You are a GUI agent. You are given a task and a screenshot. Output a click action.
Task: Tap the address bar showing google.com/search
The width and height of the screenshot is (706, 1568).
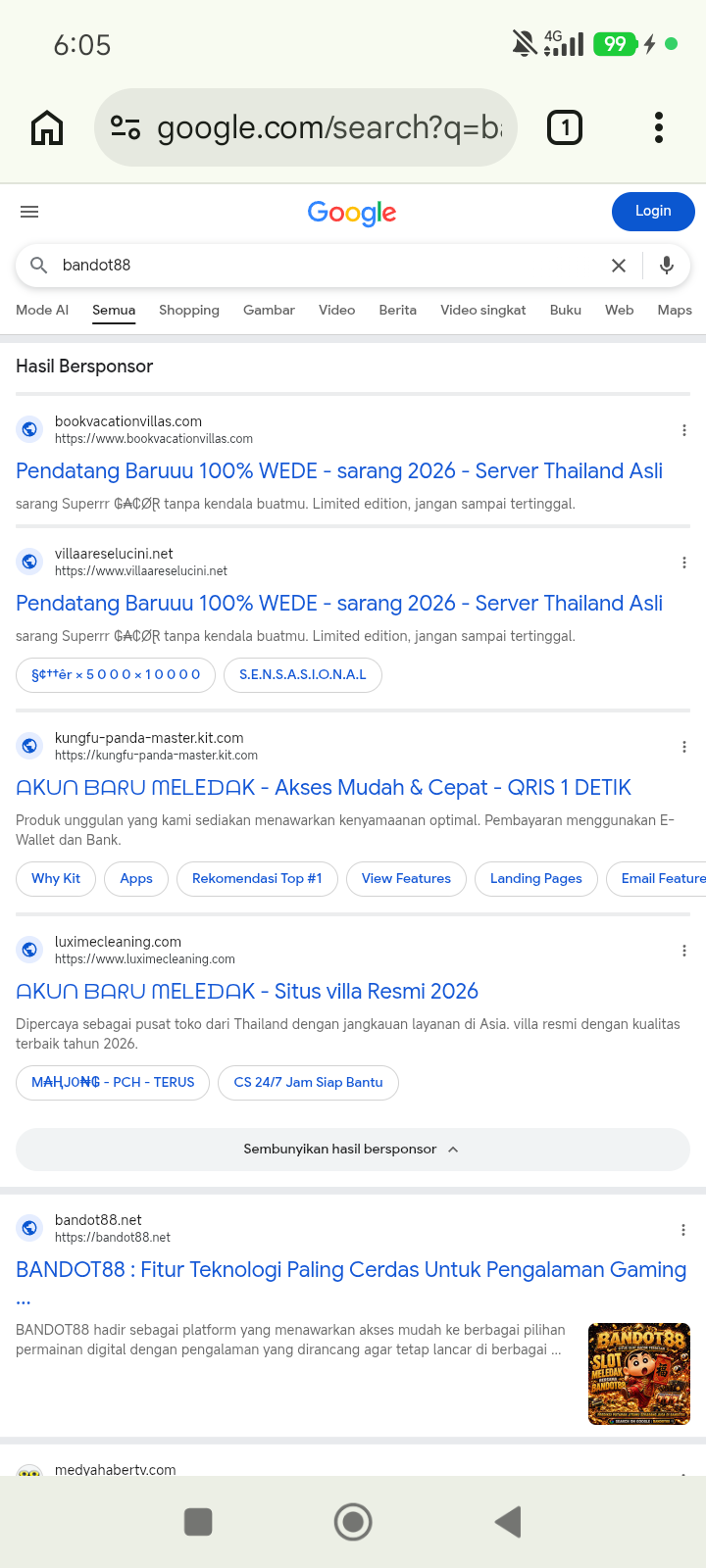pyautogui.click(x=306, y=127)
